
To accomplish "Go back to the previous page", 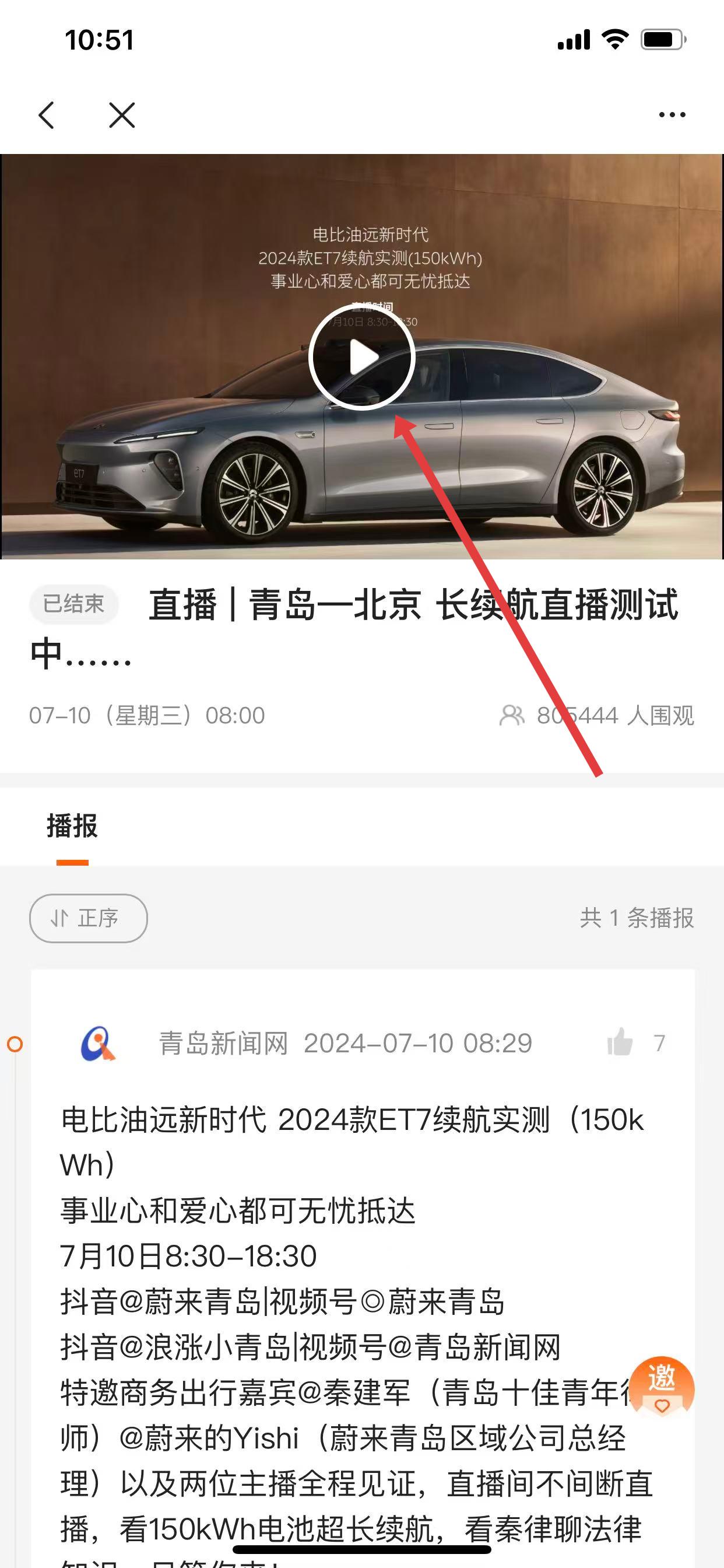I will point(47,115).
